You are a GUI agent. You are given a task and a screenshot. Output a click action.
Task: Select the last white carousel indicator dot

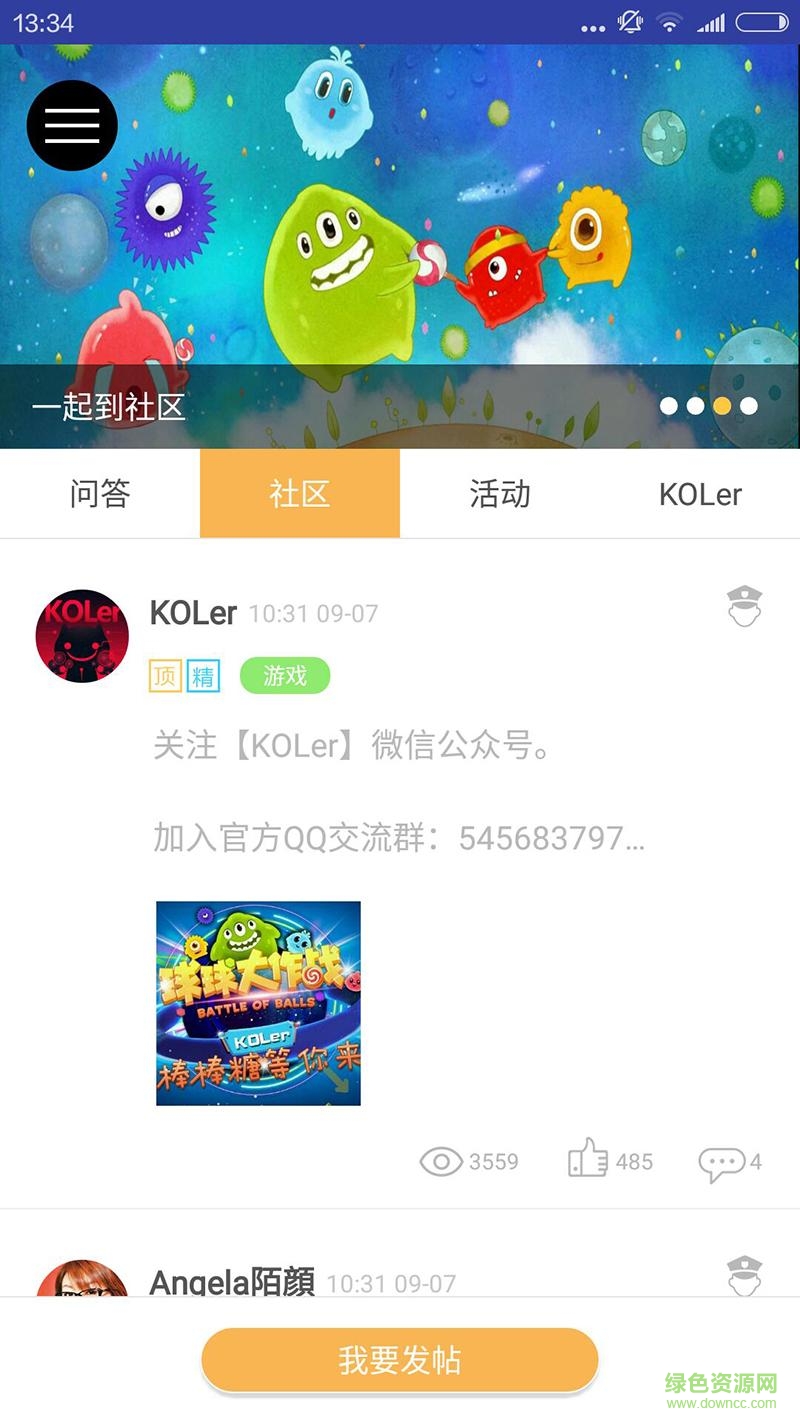pyautogui.click(x=747, y=406)
